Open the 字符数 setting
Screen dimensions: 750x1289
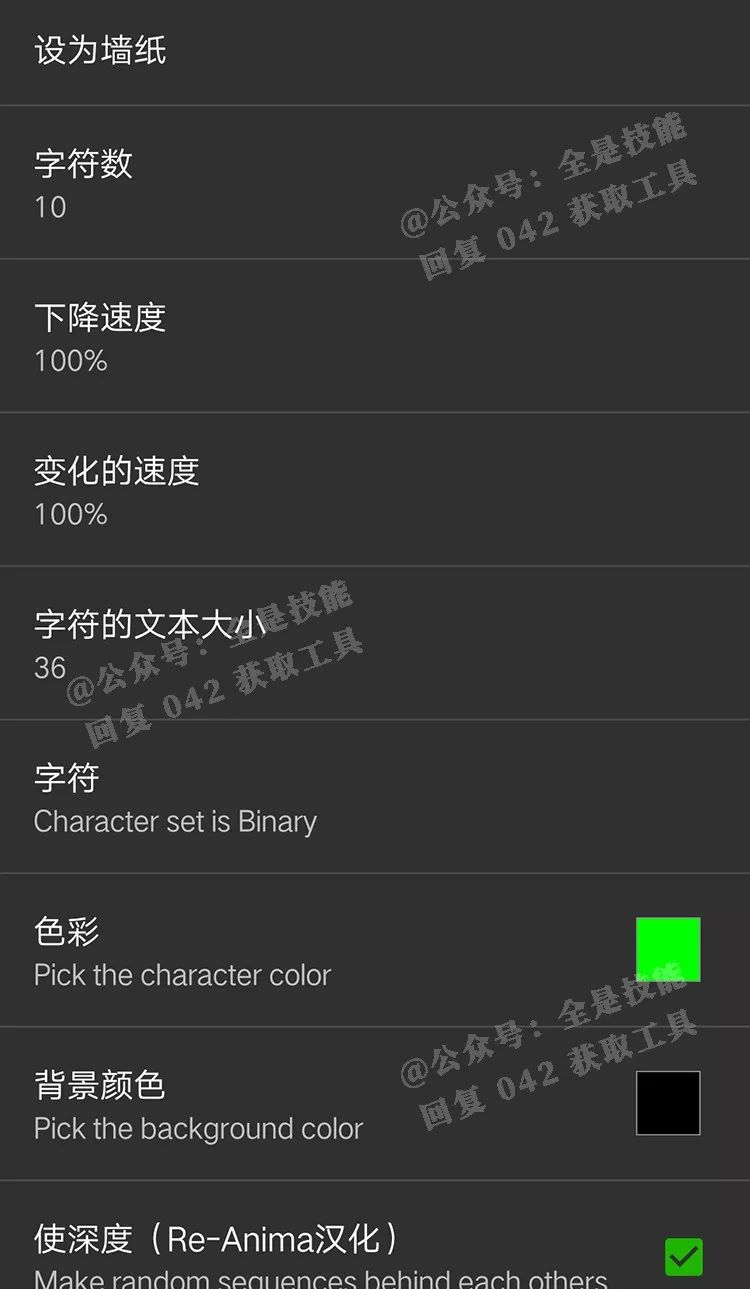point(84,183)
